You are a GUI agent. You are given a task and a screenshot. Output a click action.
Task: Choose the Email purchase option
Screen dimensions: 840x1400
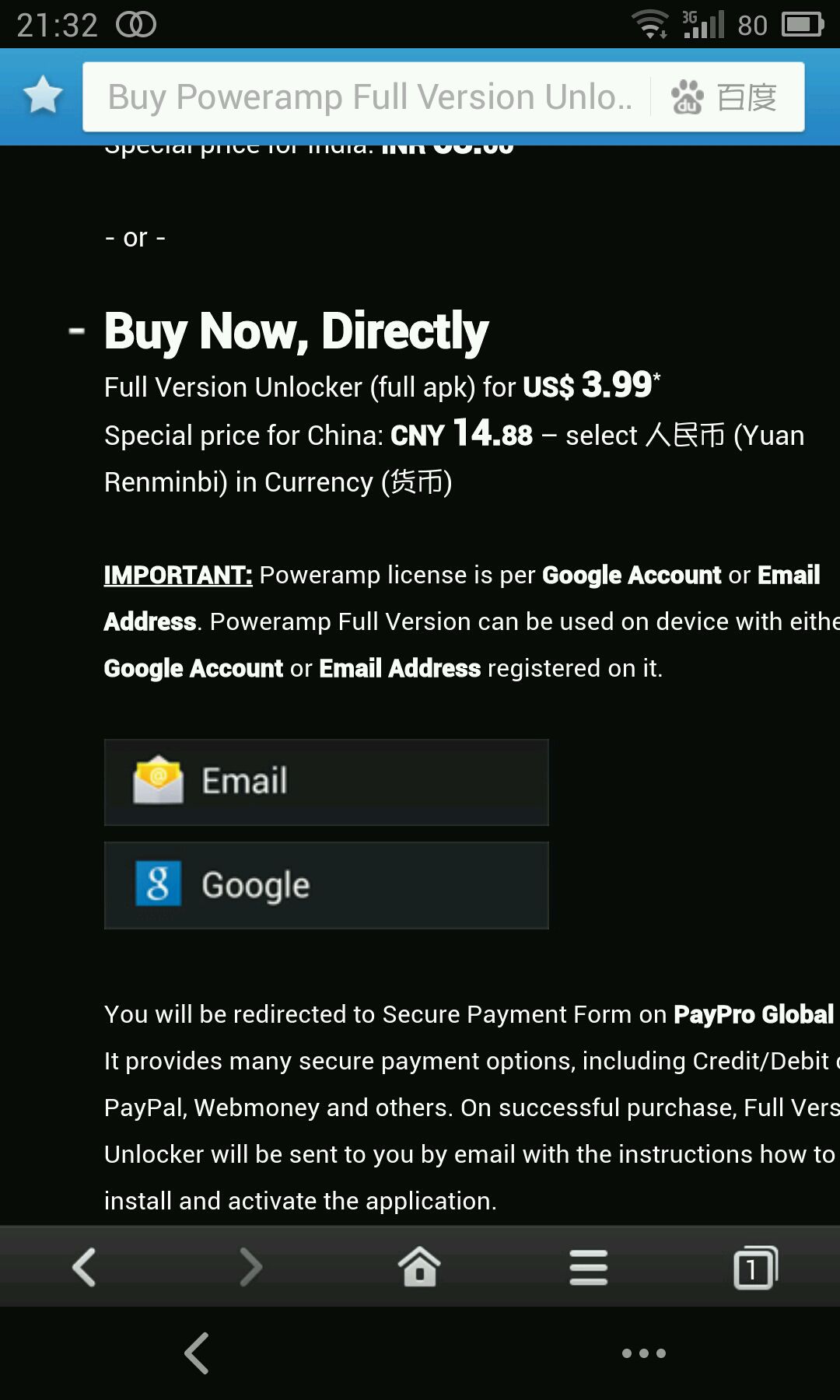pos(327,782)
